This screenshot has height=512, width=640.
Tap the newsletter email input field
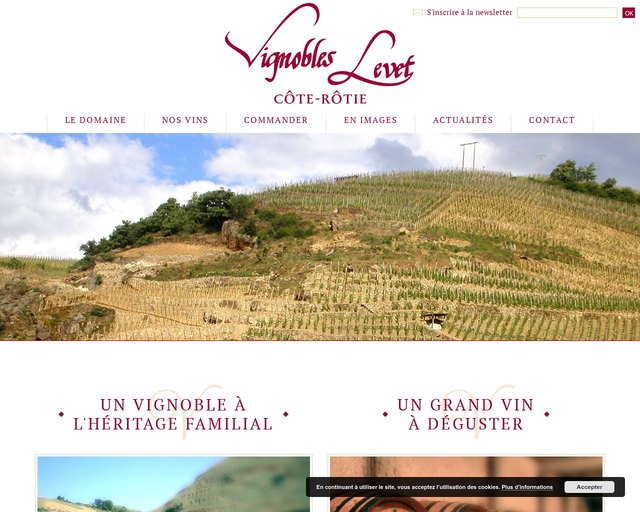(x=567, y=13)
